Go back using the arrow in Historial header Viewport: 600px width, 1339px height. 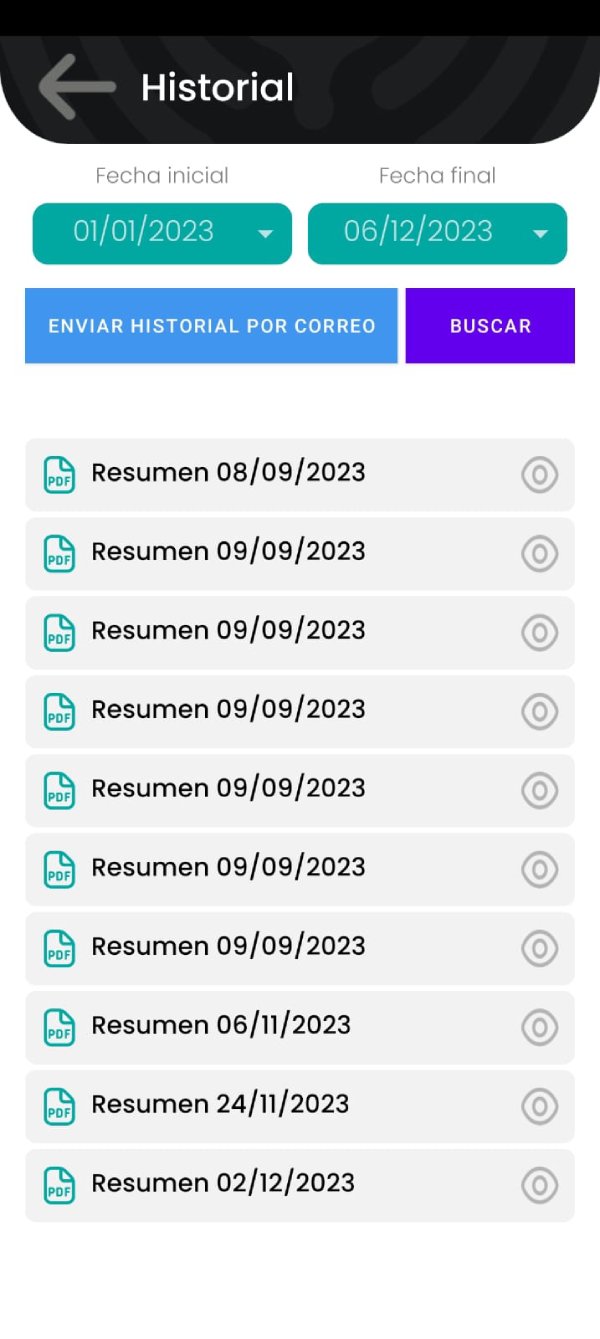coord(77,87)
